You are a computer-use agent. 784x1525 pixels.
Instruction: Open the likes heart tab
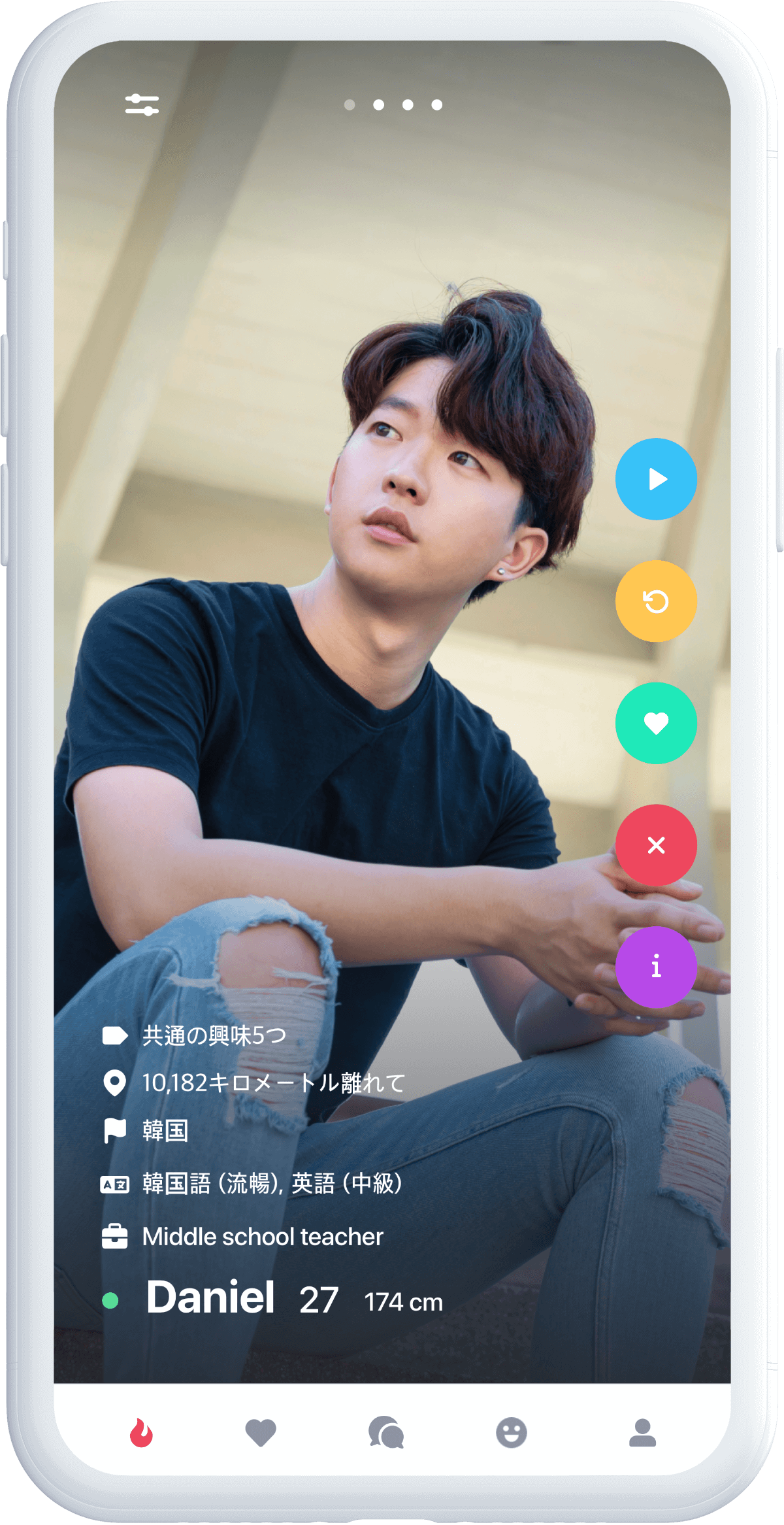point(261,1433)
